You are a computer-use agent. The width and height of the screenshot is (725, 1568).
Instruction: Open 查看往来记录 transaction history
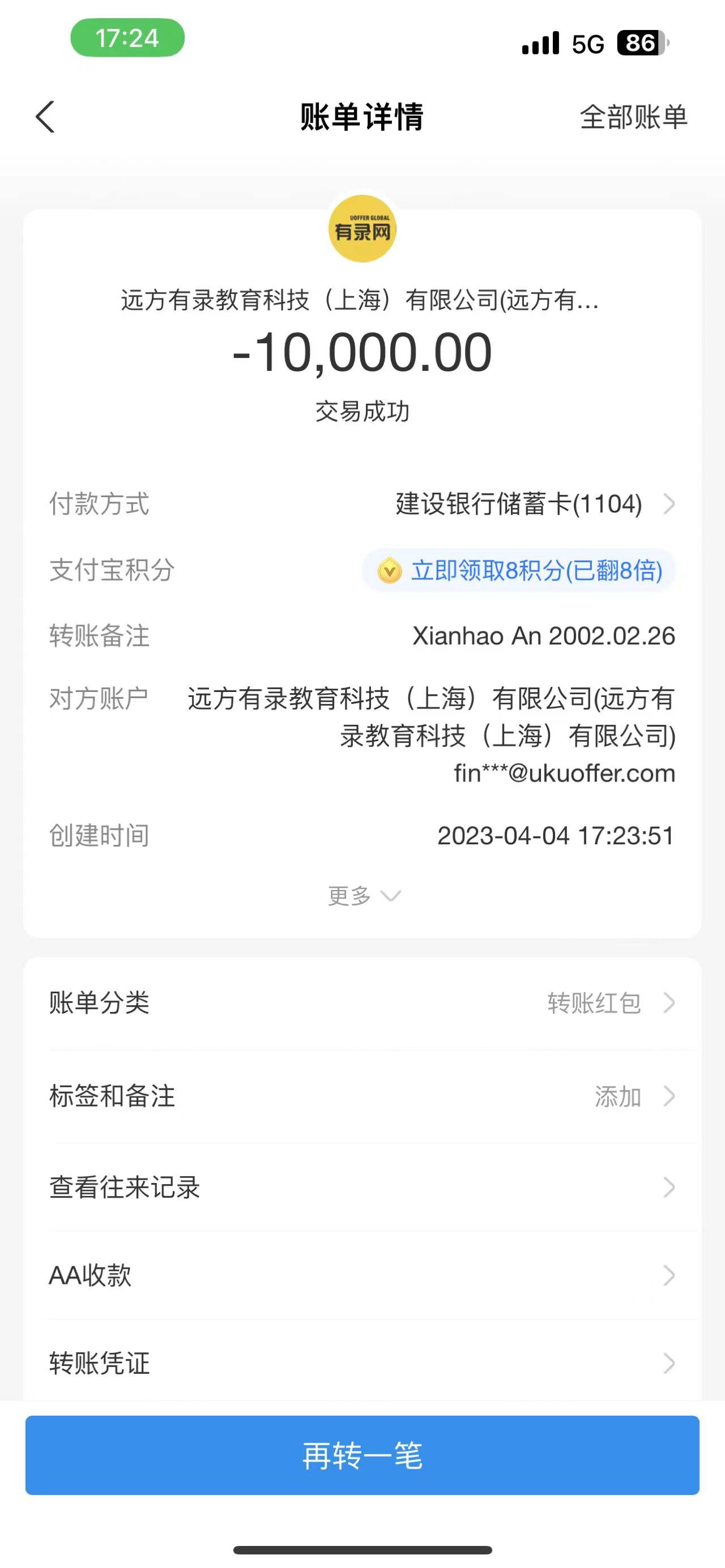coord(362,1187)
